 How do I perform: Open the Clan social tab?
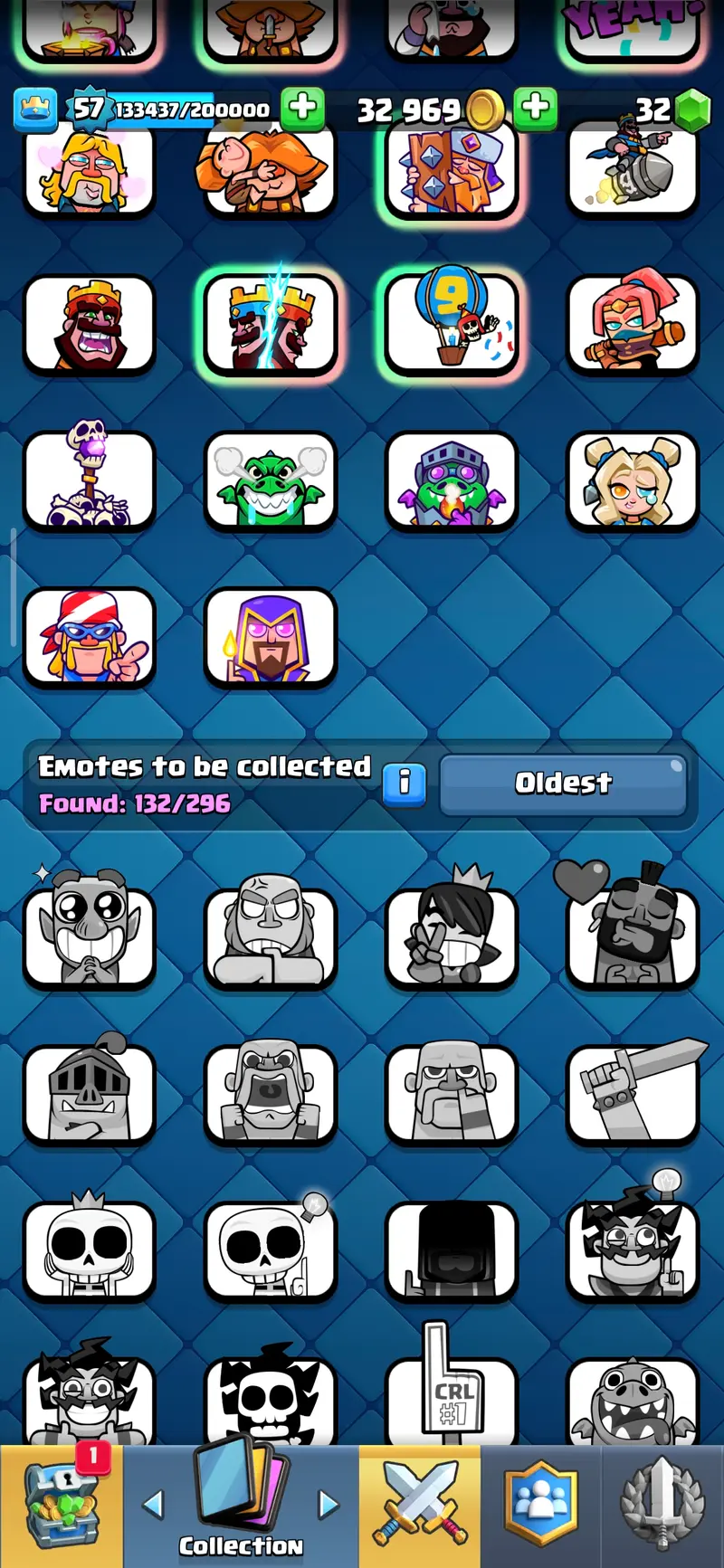(540, 1506)
